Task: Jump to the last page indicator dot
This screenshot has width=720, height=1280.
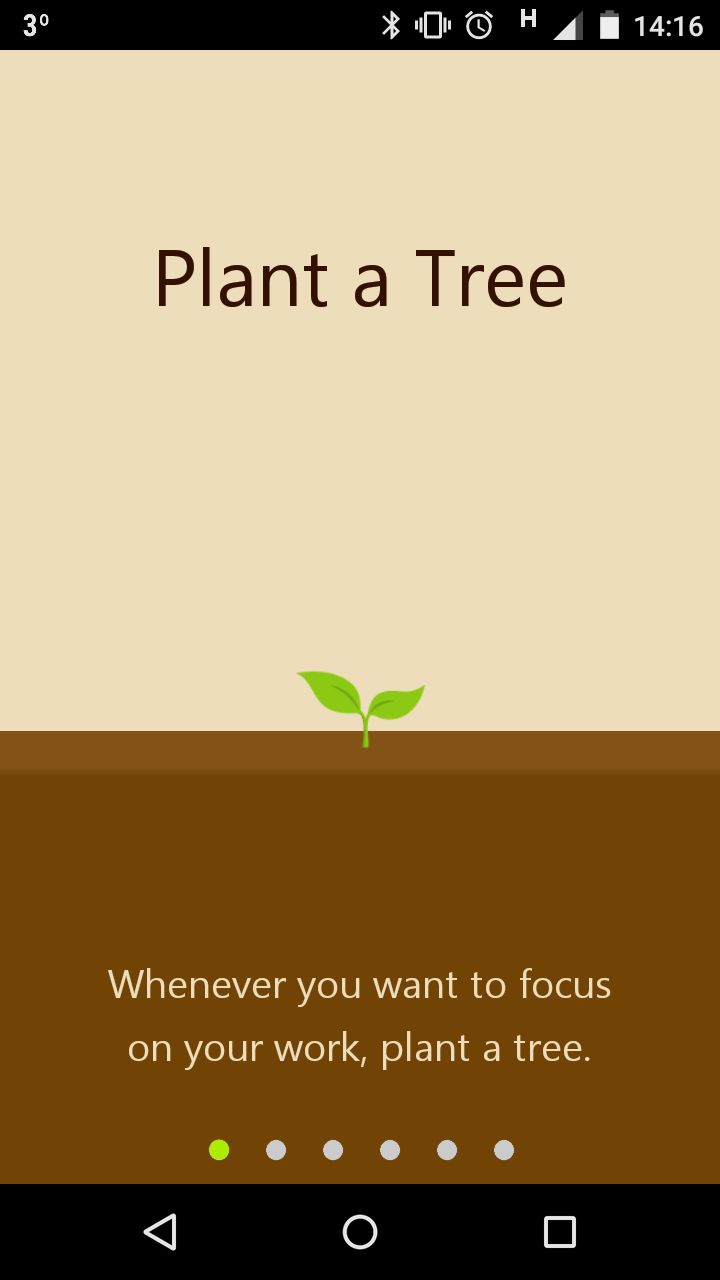Action: 504,1150
